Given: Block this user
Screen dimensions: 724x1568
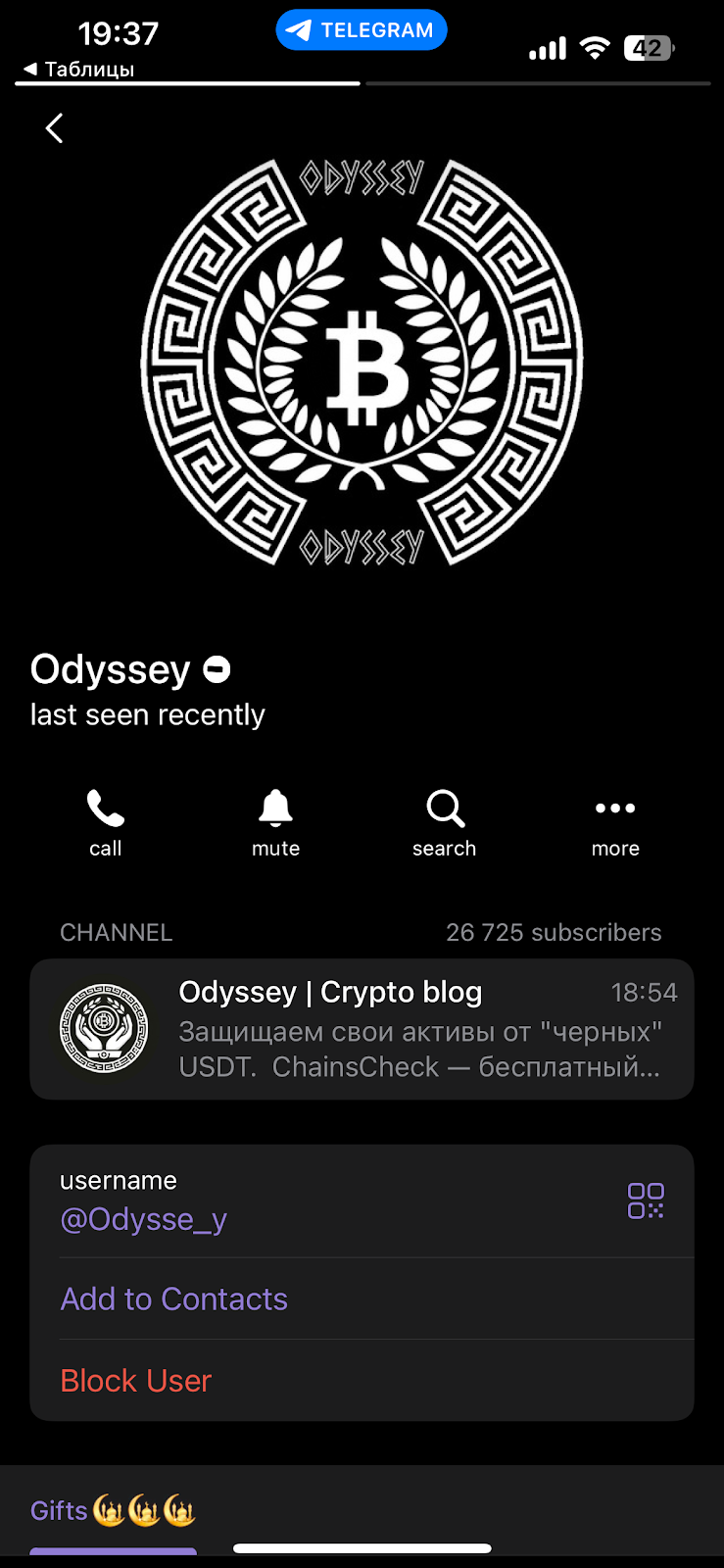Looking at the screenshot, I should pyautogui.click(x=136, y=1380).
